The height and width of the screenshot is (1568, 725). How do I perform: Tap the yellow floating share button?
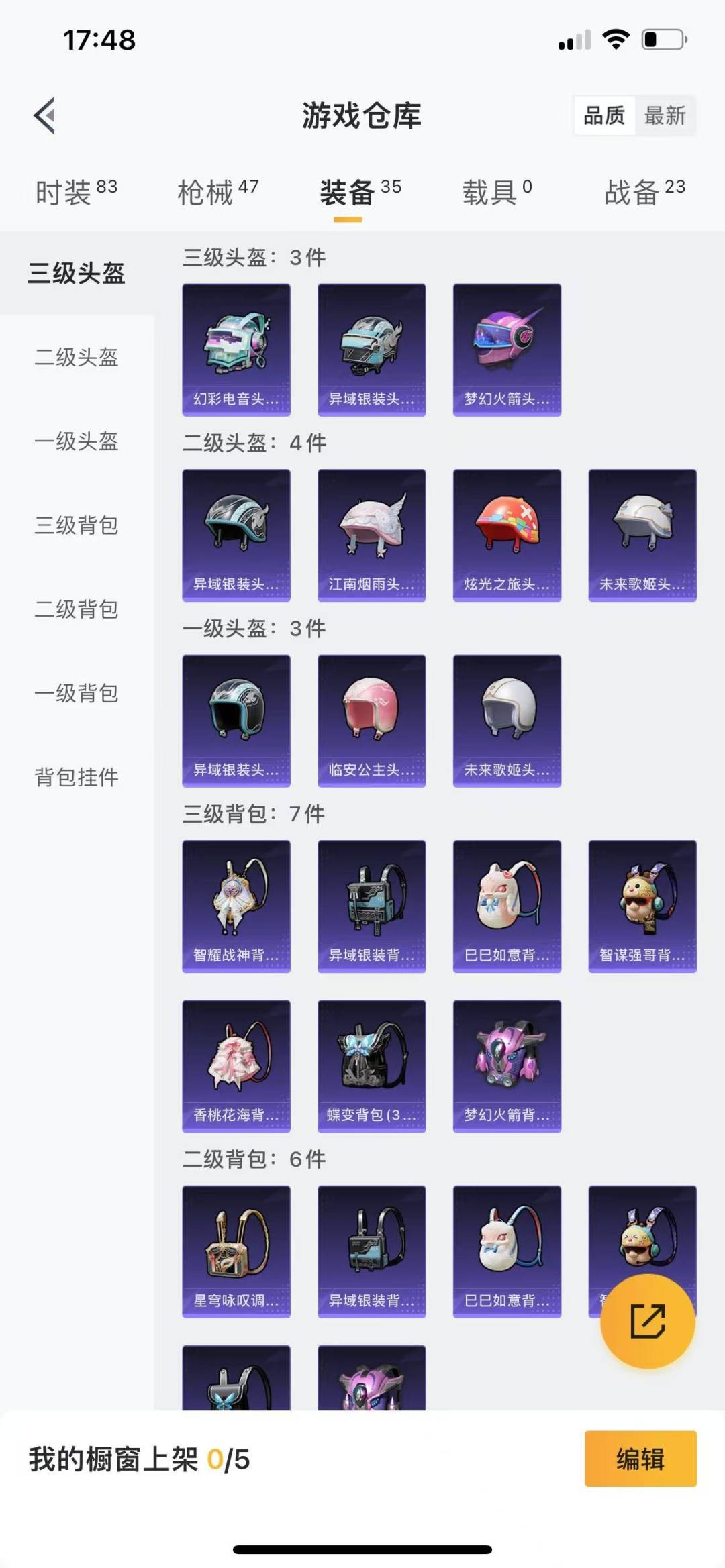coord(647,1321)
